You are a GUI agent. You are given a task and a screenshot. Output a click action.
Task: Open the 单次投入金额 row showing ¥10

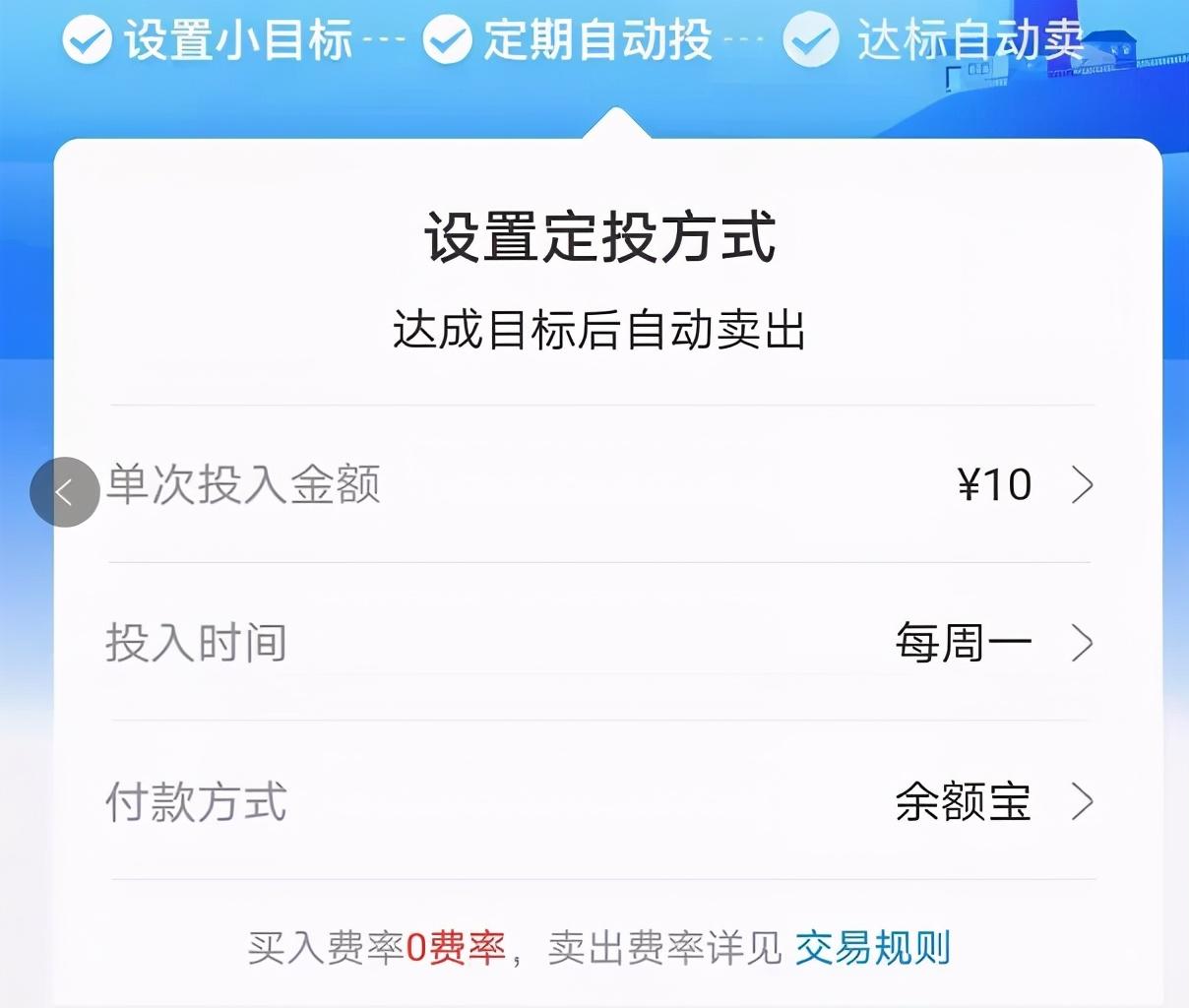601,484
